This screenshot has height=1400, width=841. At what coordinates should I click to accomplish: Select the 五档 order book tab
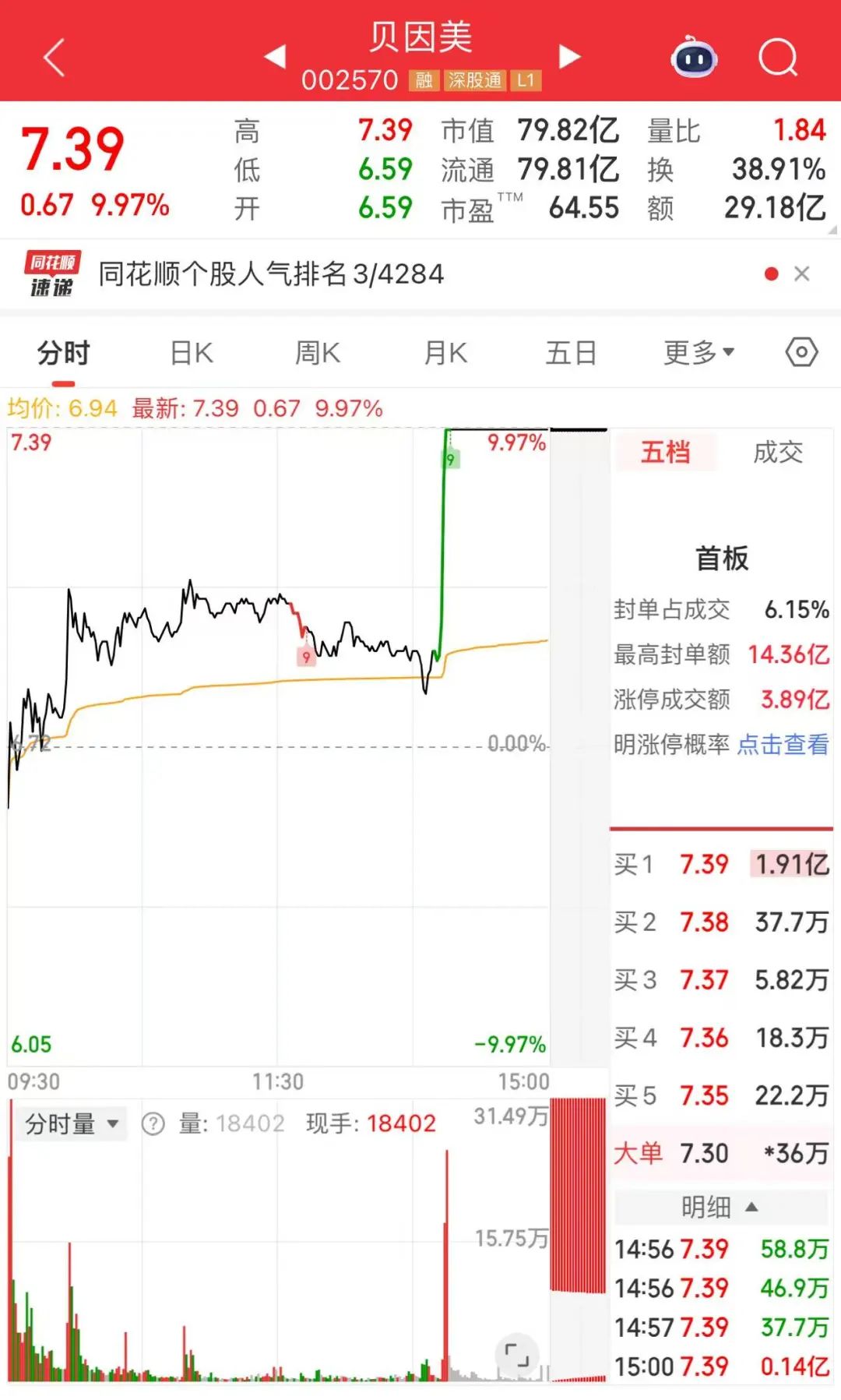pos(666,452)
